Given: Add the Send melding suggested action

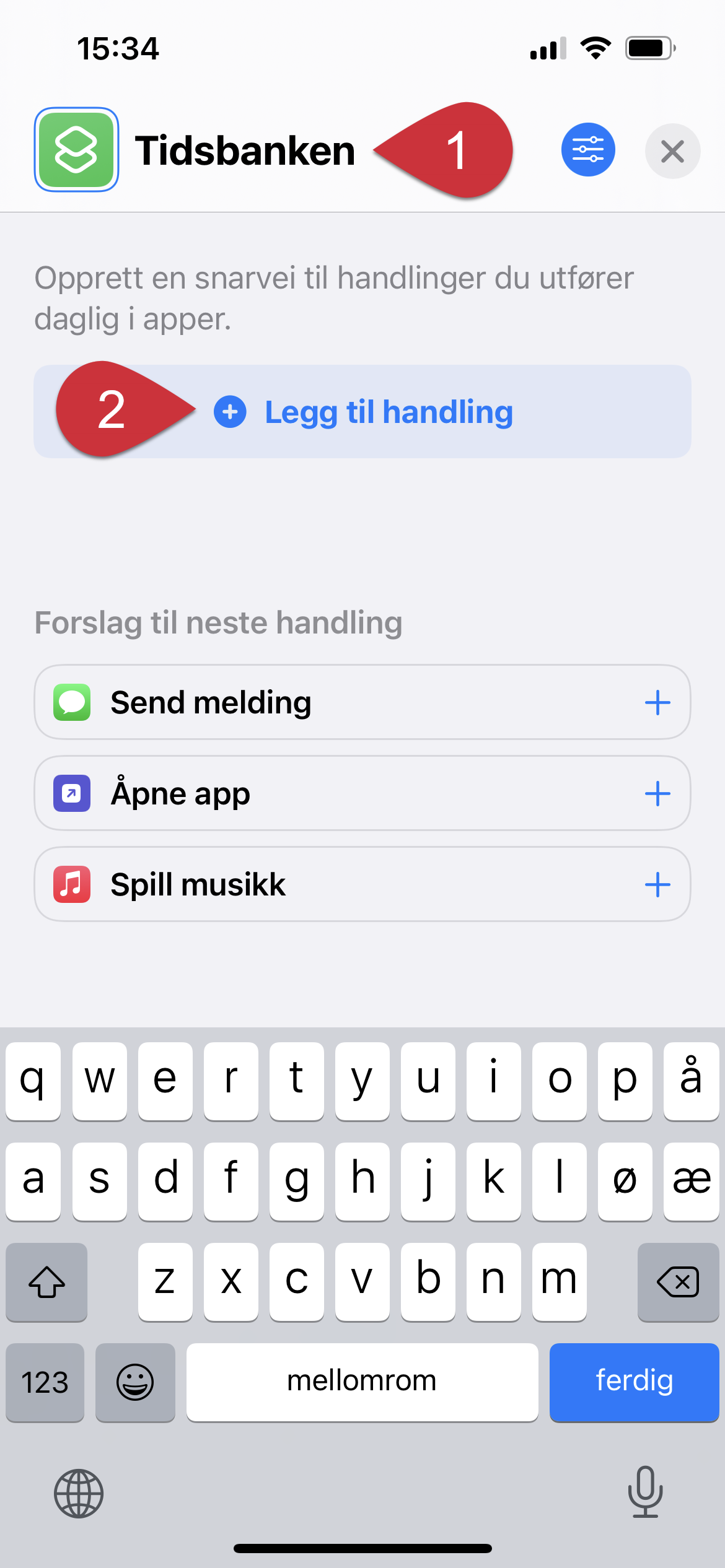Looking at the screenshot, I should (657, 703).
